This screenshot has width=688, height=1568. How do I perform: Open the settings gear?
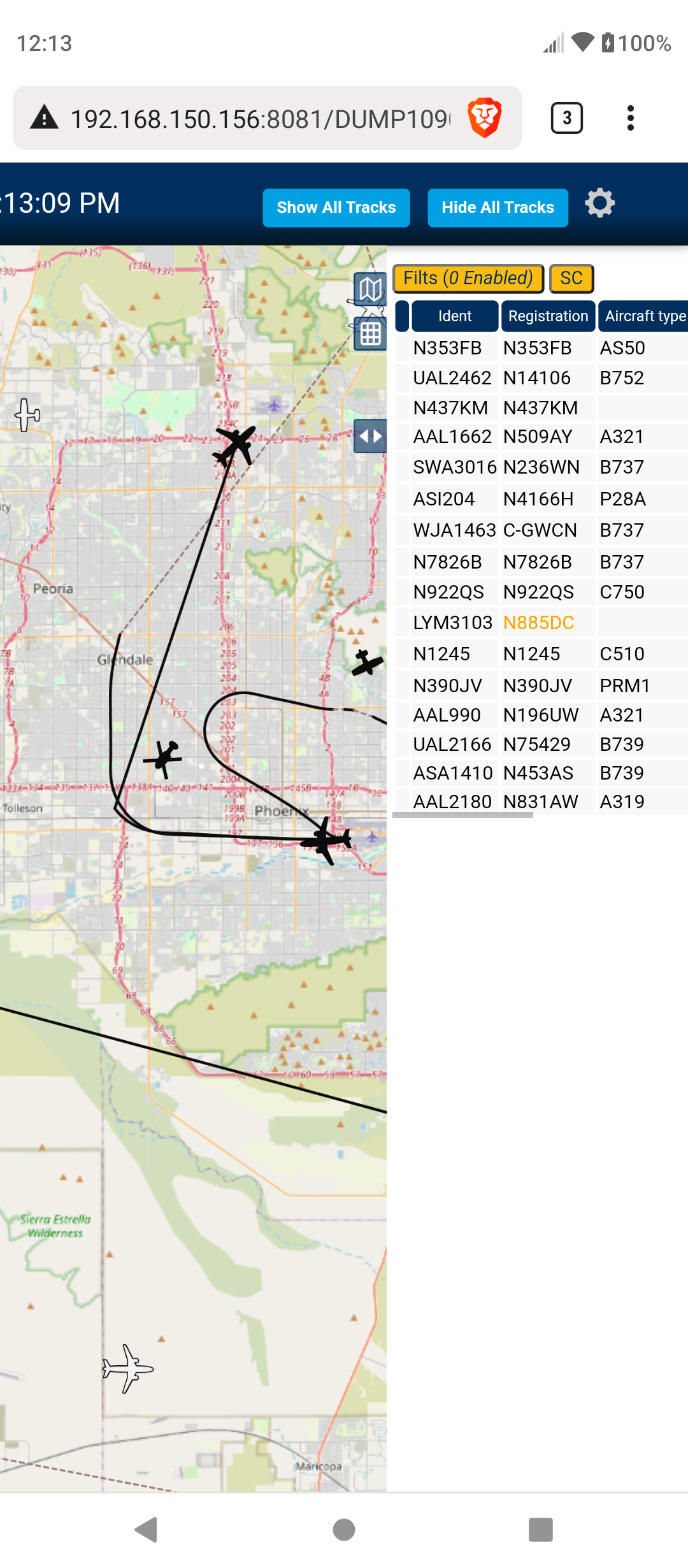[599, 204]
